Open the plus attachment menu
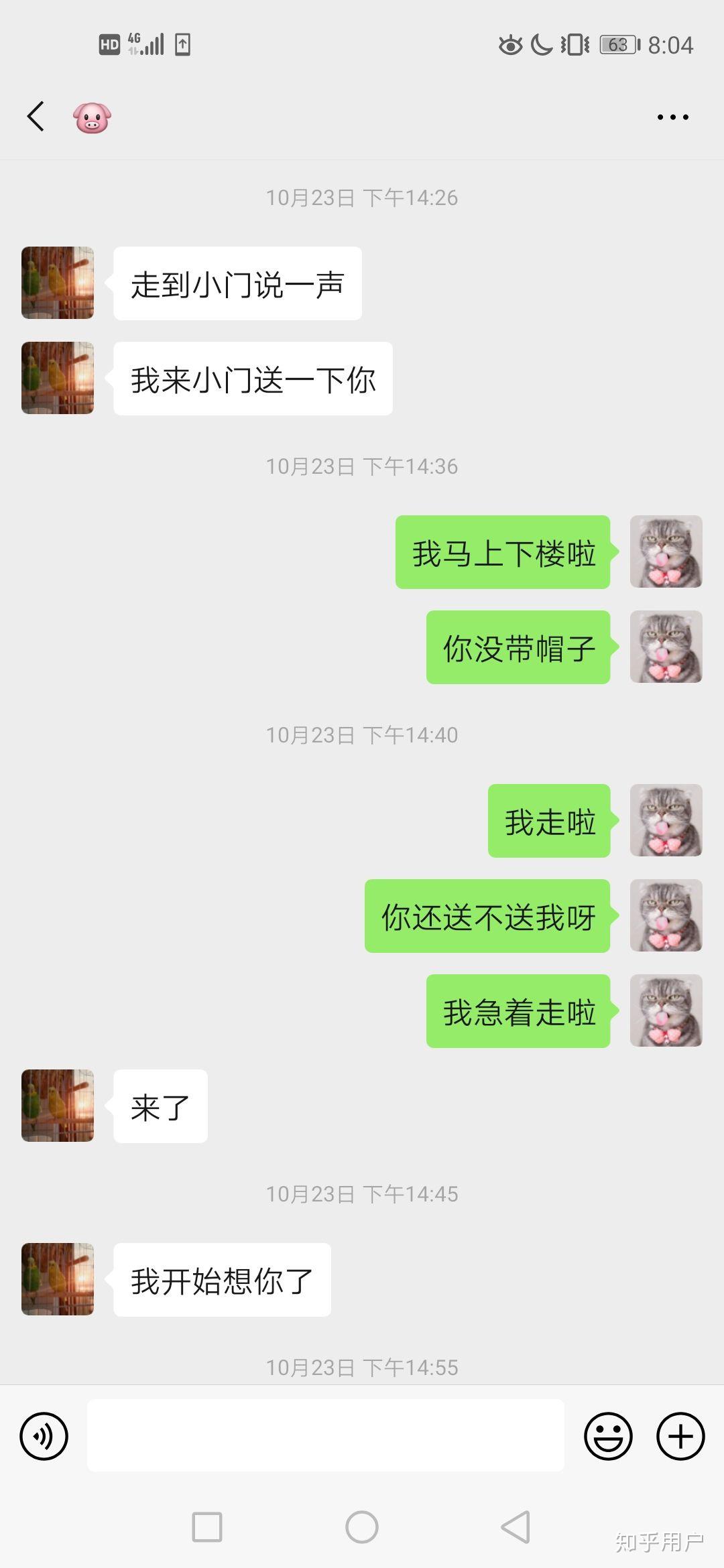Viewport: 724px width, 1568px height. coord(680,1436)
